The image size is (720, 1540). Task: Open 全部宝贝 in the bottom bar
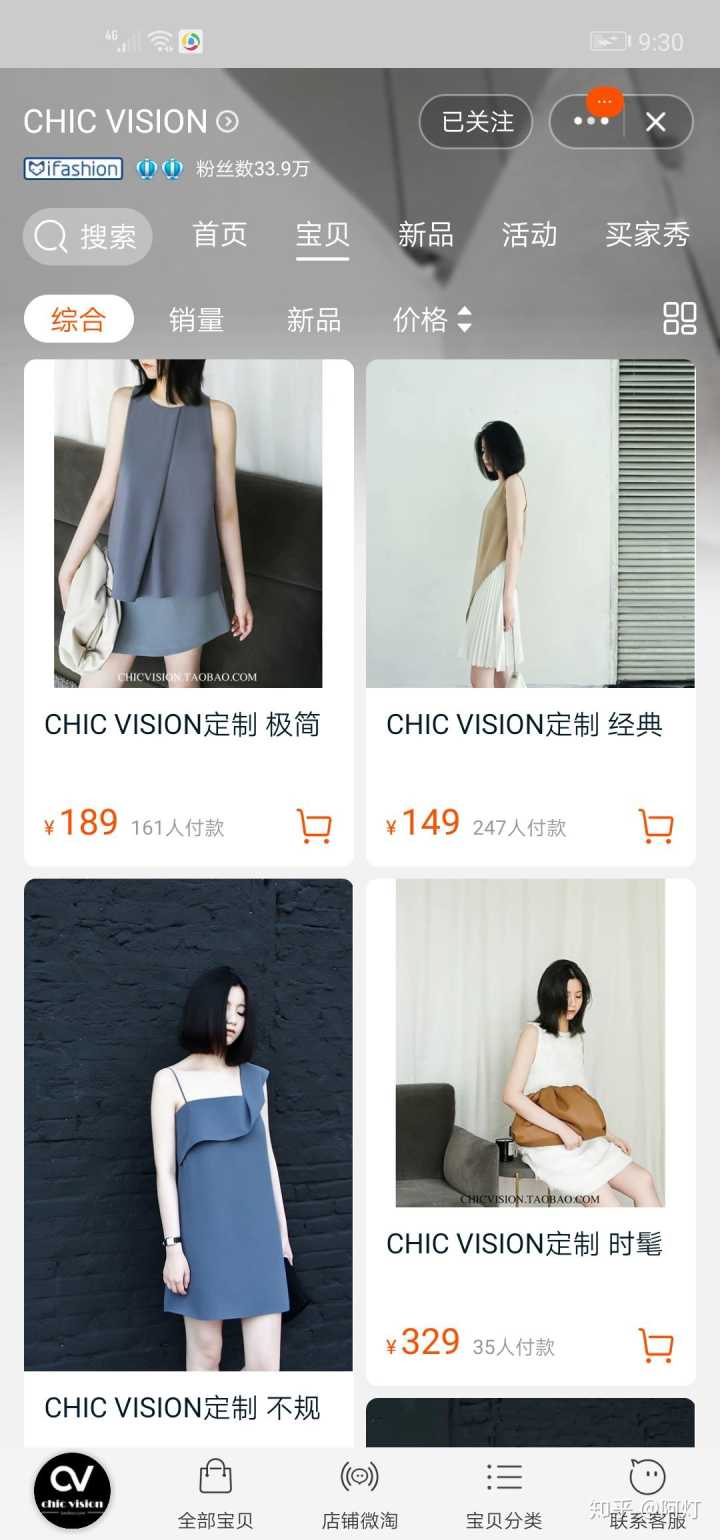tap(215, 1494)
